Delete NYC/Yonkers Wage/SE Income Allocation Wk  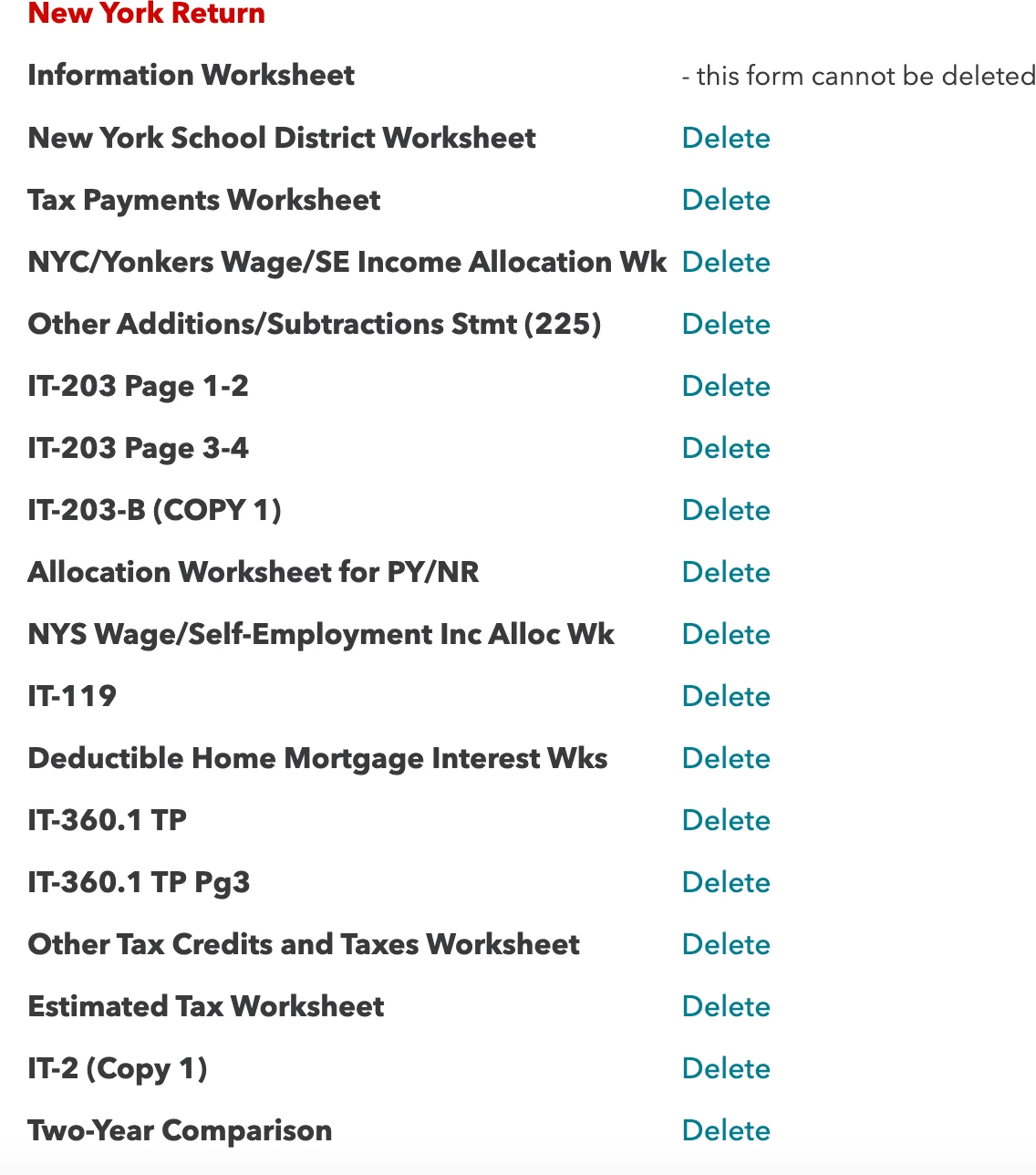point(726,262)
